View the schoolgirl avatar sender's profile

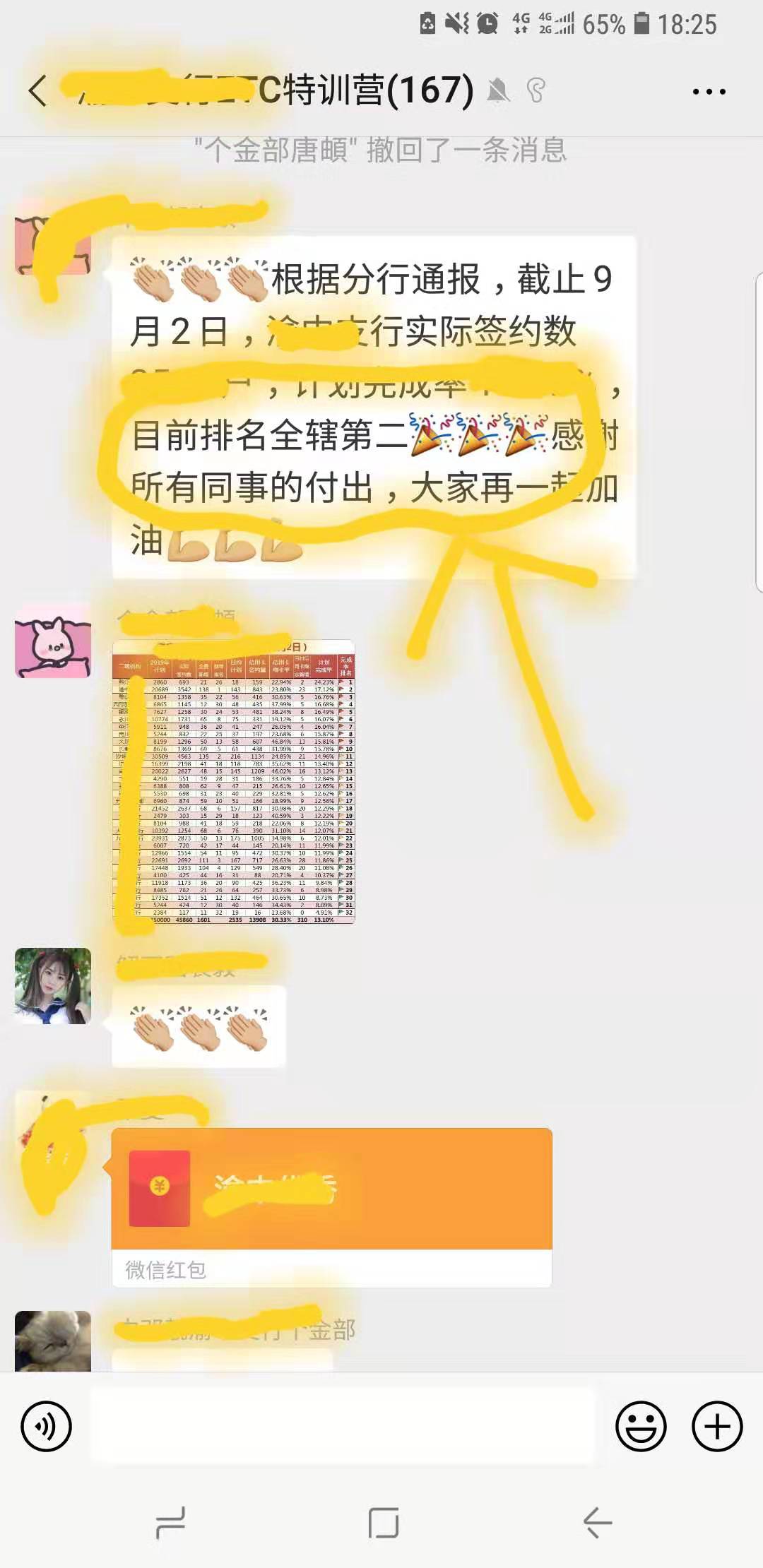coord(54,985)
